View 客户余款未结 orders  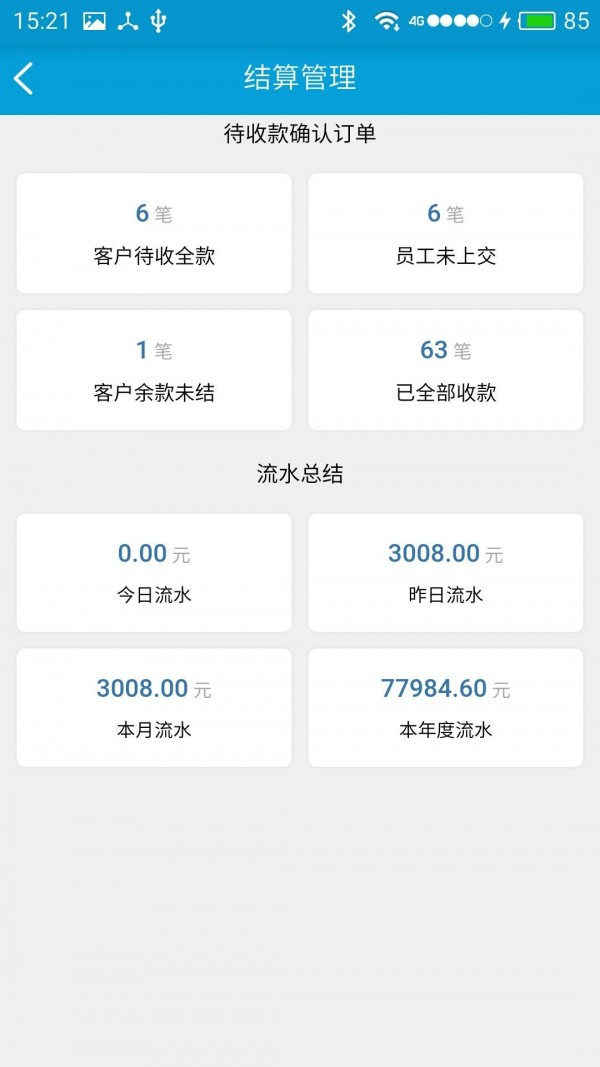click(x=154, y=370)
